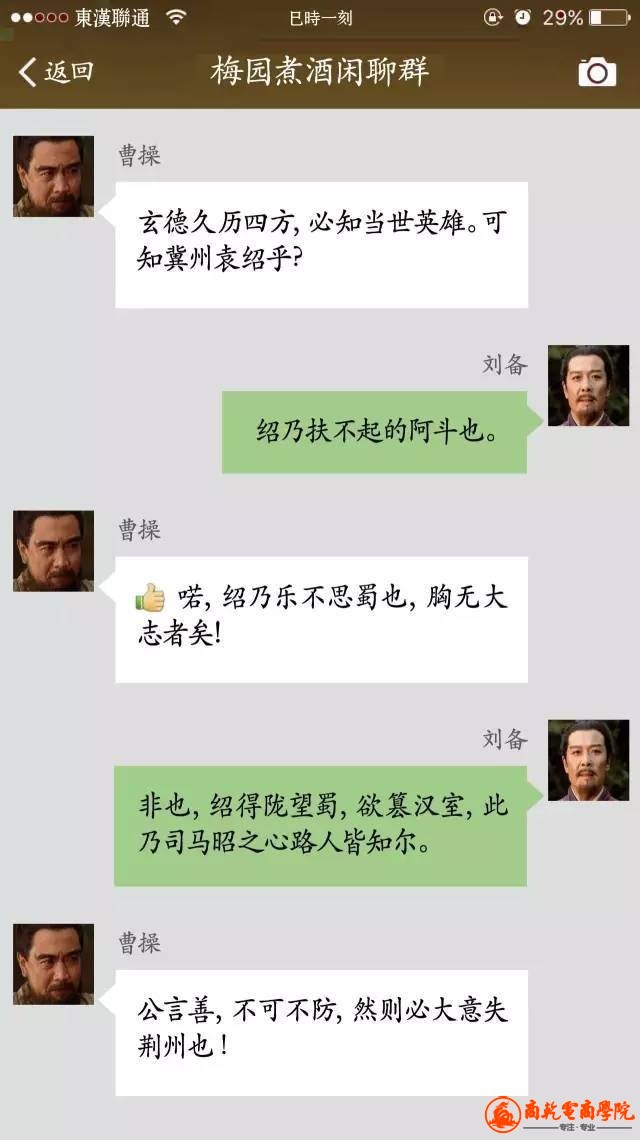Screen dimensions: 640x1140
Task: Go back with the 返回 button
Action: 56,72
